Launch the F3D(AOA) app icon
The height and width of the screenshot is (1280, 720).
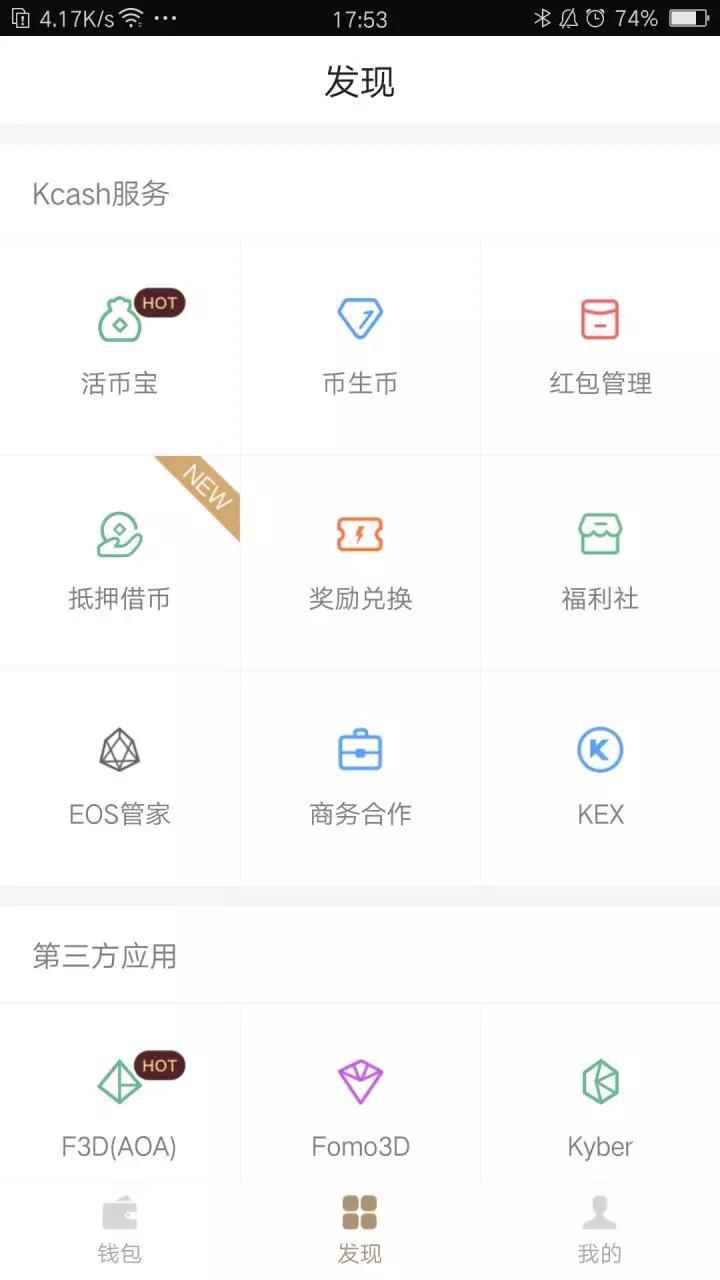(x=119, y=1082)
